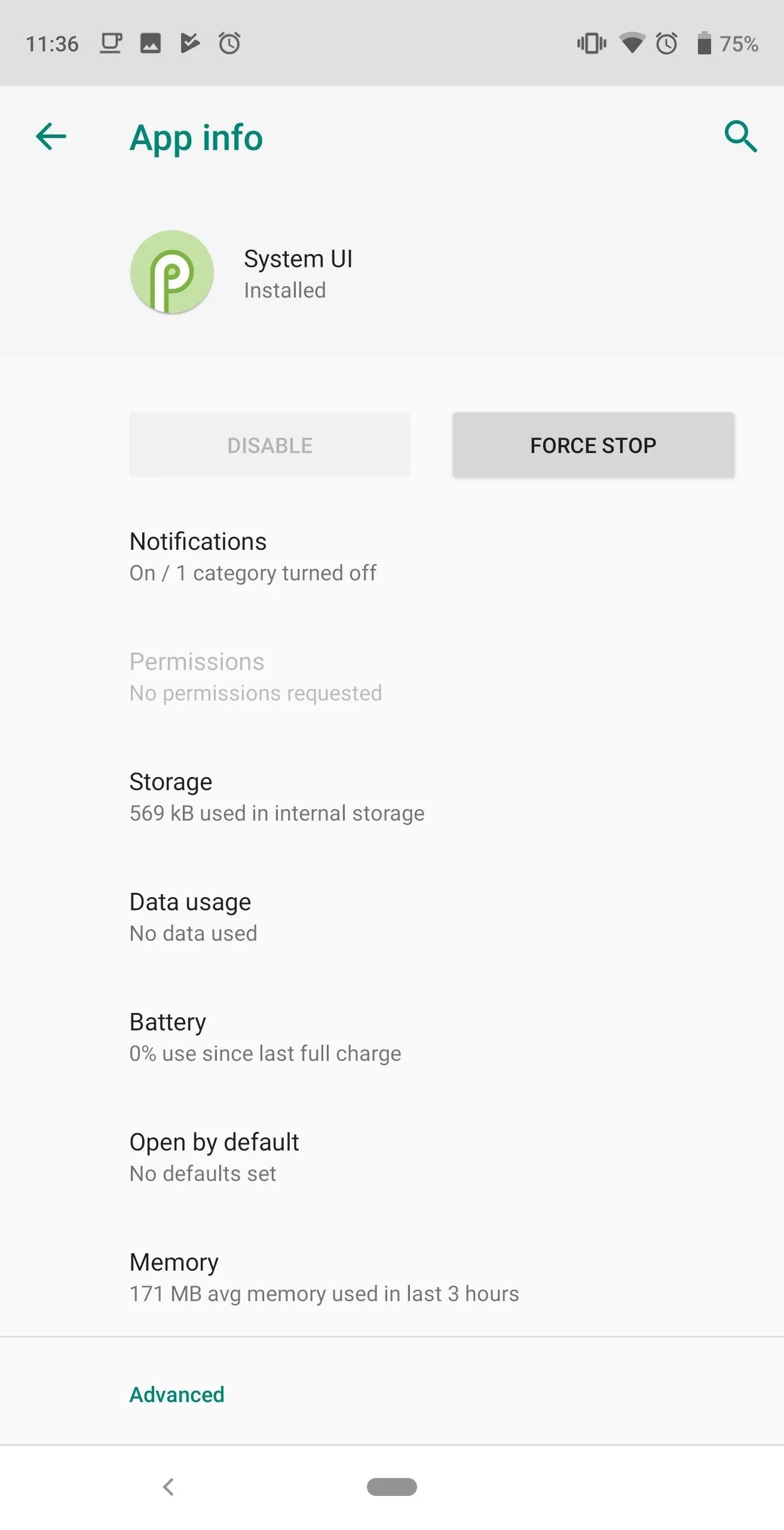784x1530 pixels.
Task: Tap the system back chevron
Action: pos(169,1486)
